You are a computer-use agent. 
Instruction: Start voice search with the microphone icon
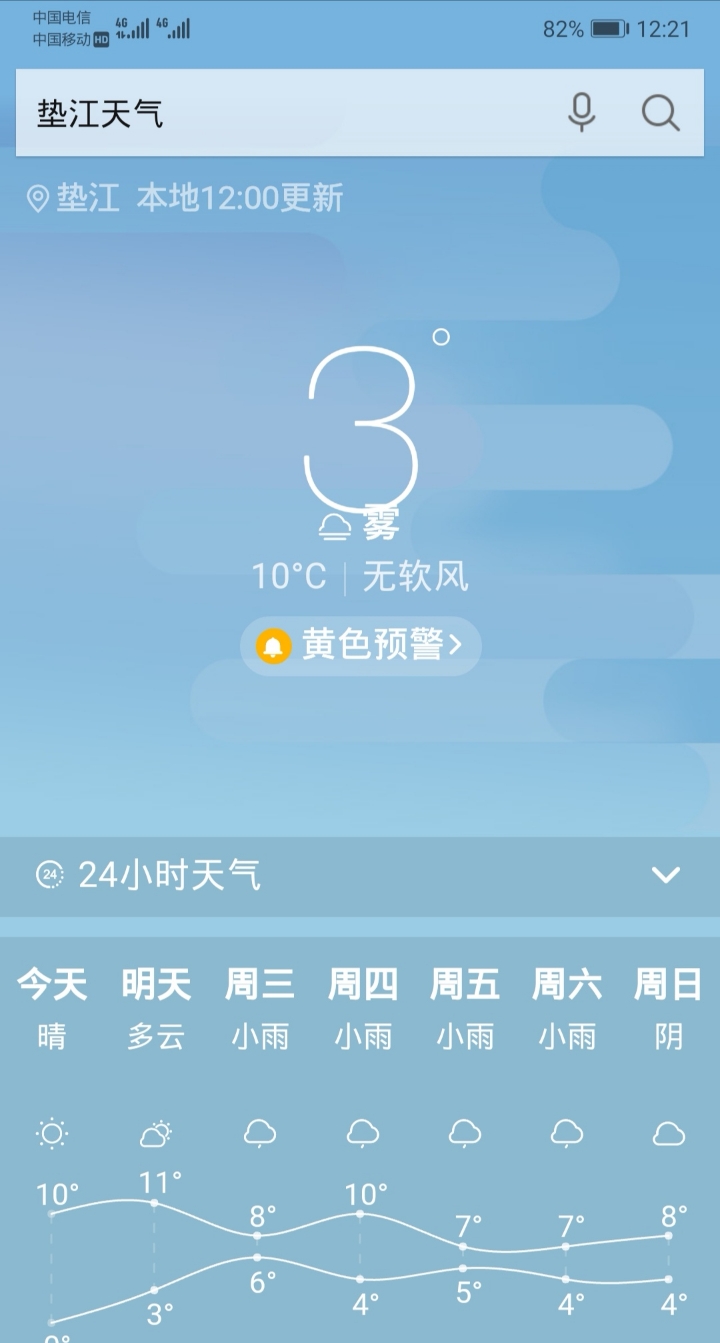581,113
